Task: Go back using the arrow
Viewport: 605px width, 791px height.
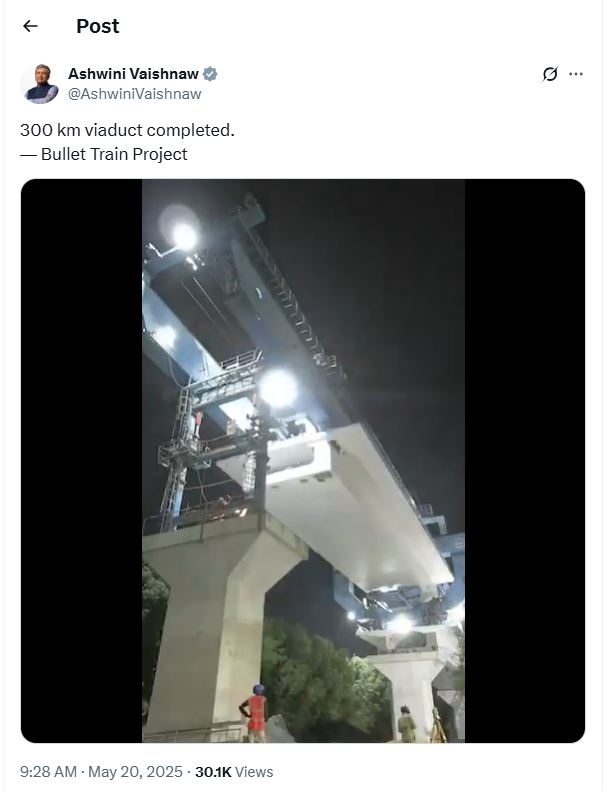Action: click(30, 27)
